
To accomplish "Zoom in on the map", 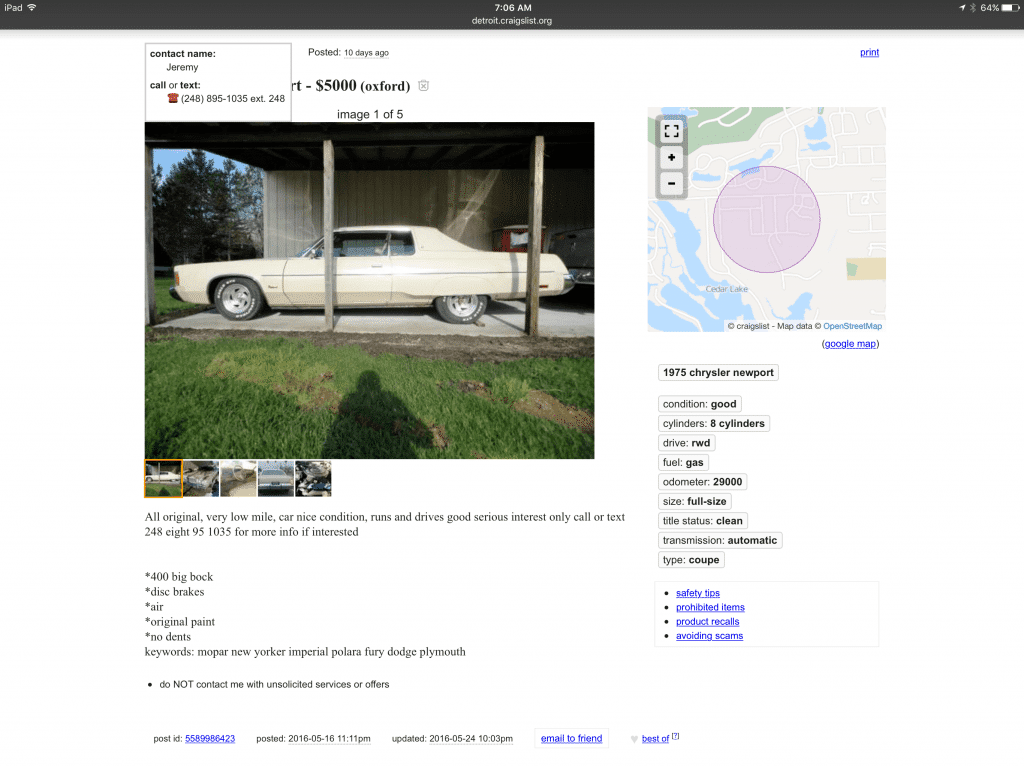I will coord(671,157).
